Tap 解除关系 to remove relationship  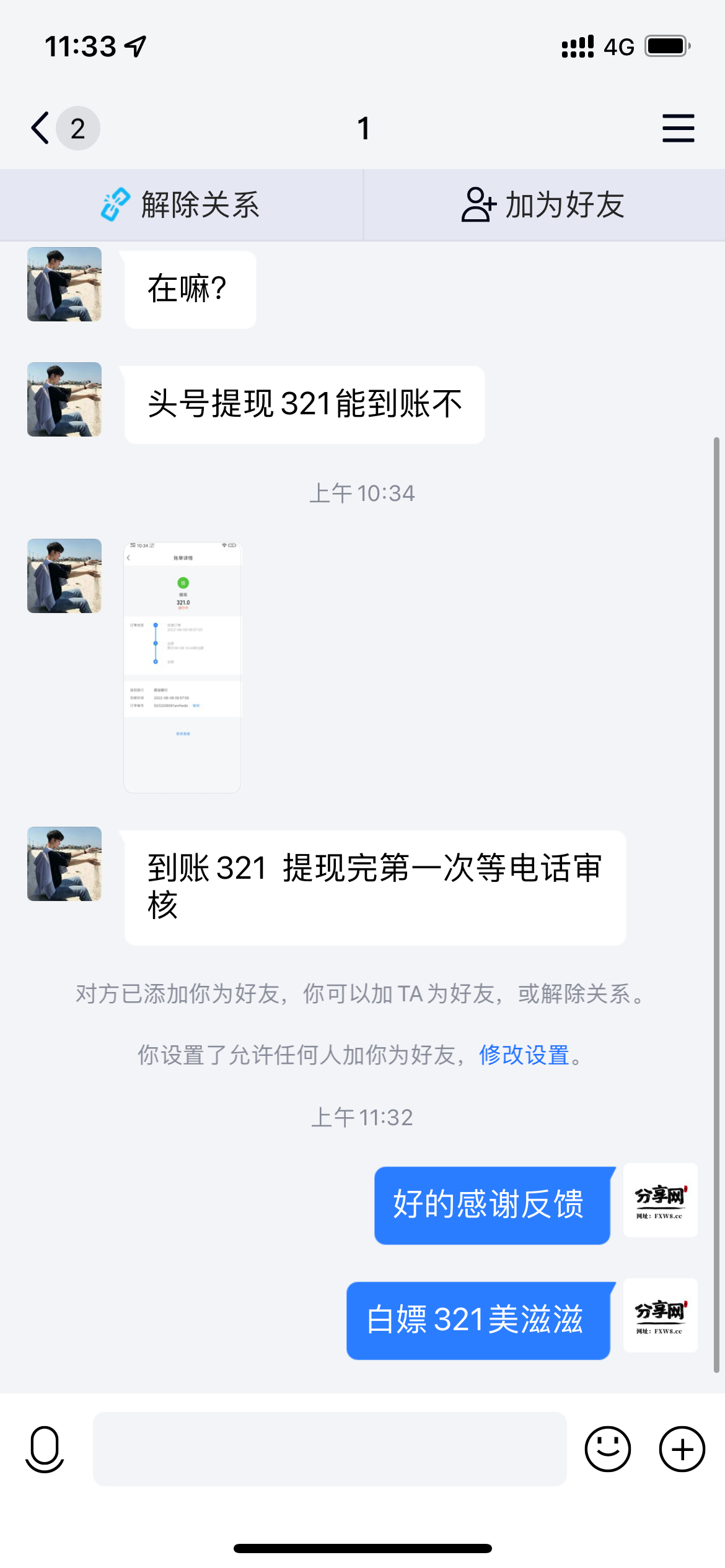tap(181, 205)
